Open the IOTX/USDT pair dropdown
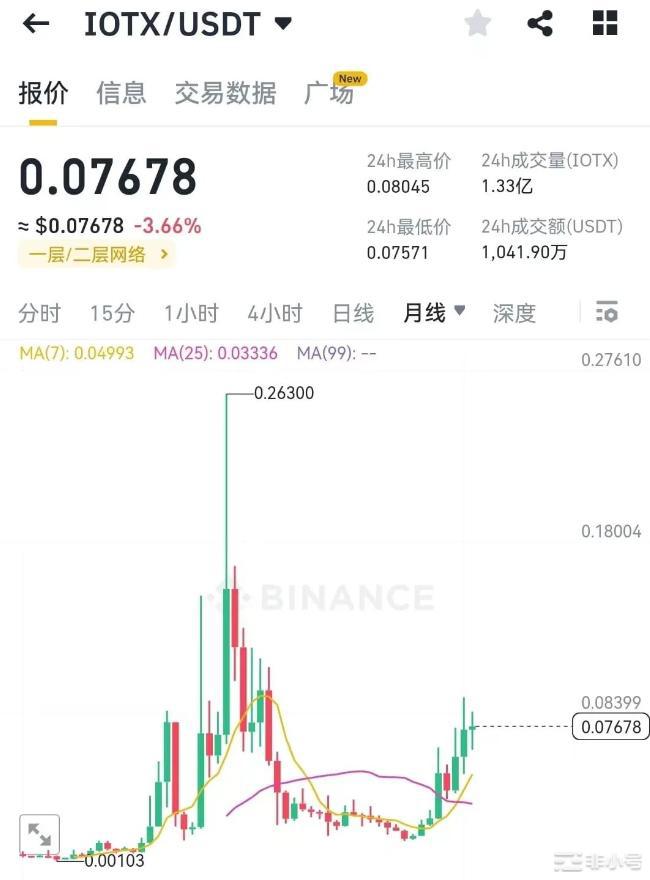This screenshot has width=650, height=880. coord(284,24)
